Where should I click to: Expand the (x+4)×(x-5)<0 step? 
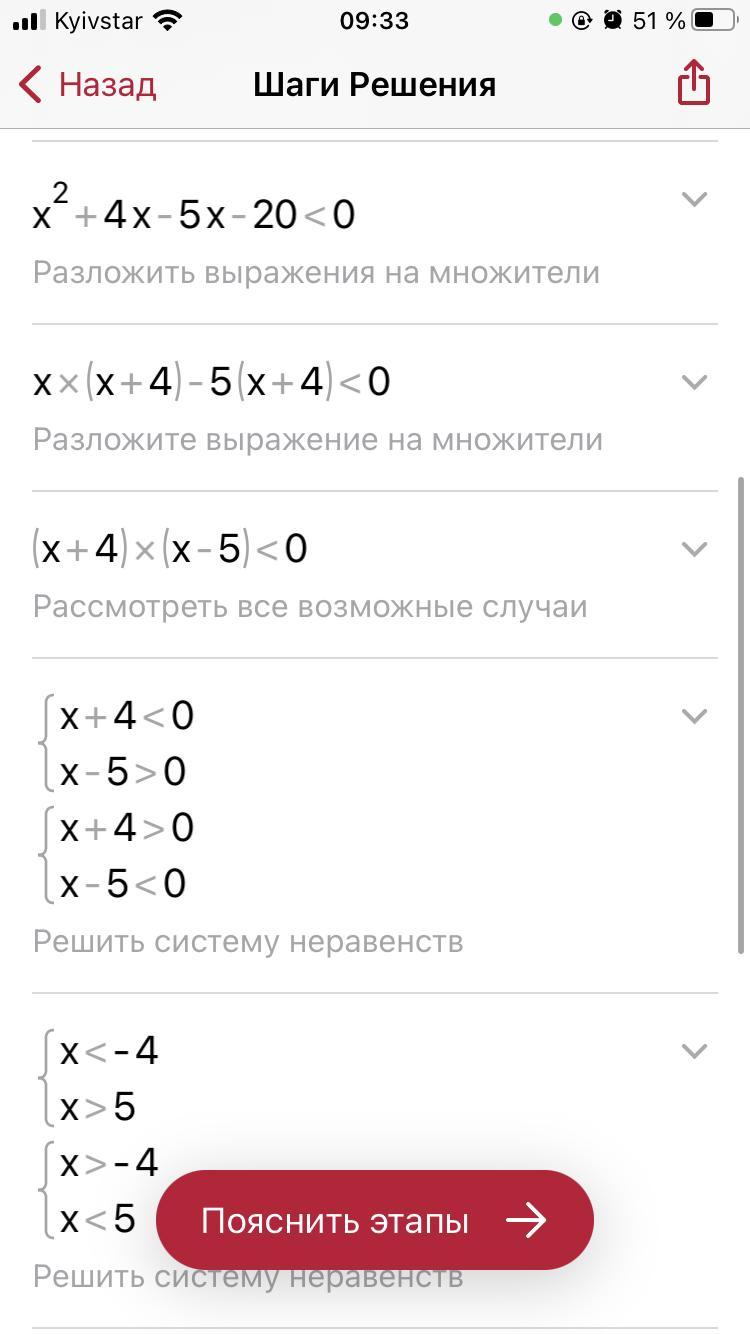(x=694, y=549)
